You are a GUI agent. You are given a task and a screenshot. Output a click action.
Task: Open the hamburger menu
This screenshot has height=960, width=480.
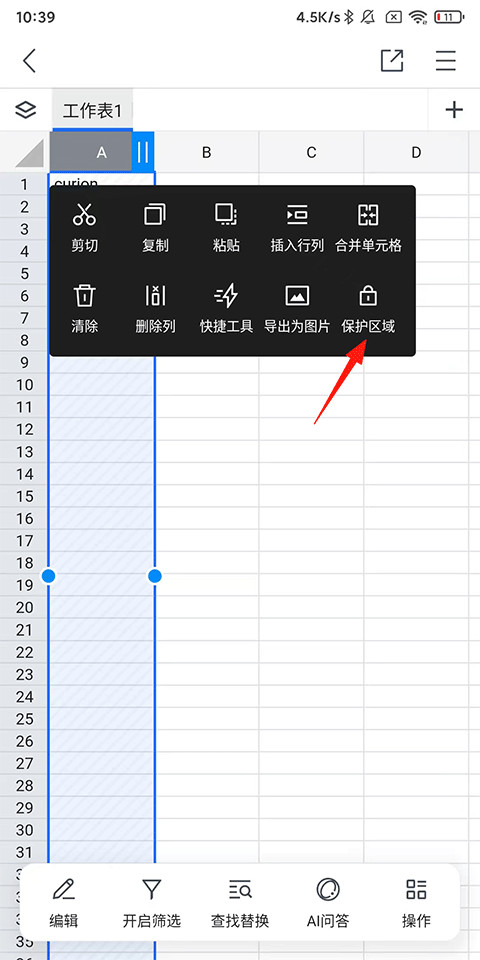click(x=446, y=61)
